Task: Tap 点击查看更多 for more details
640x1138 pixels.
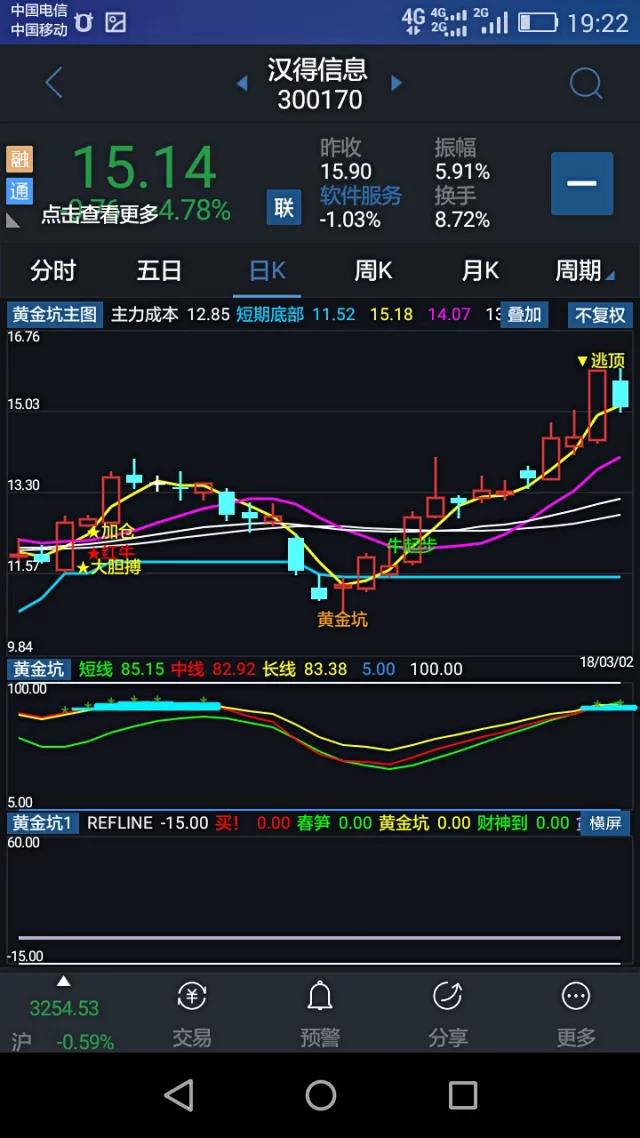Action: click(100, 213)
